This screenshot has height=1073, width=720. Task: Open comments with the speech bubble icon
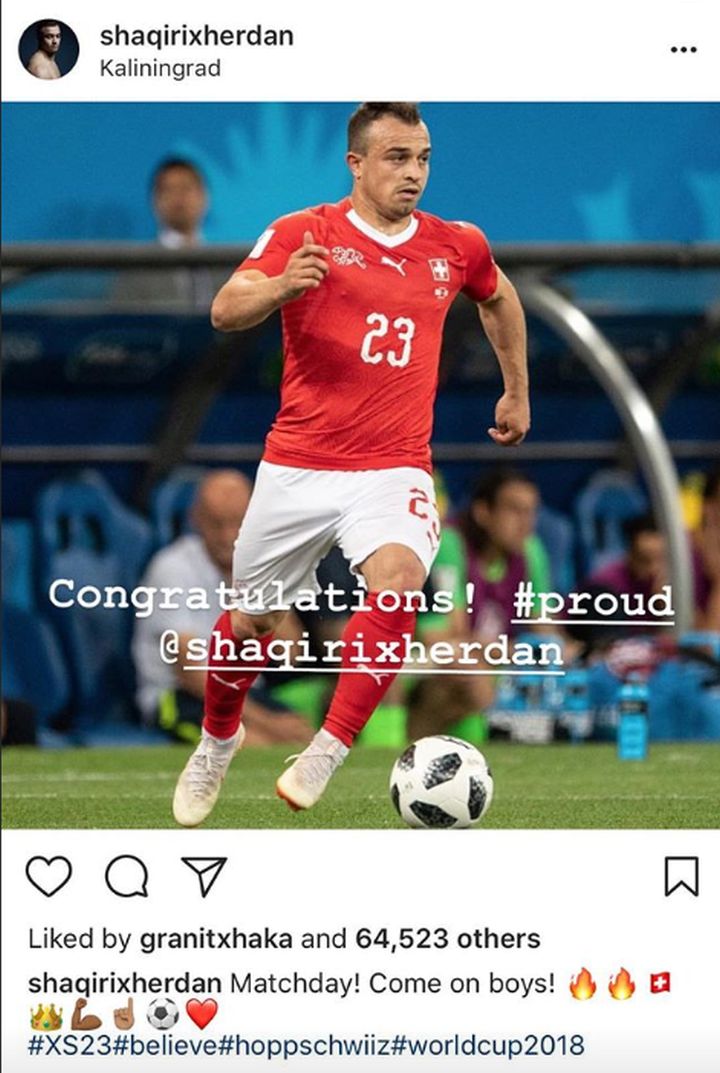[x=126, y=877]
